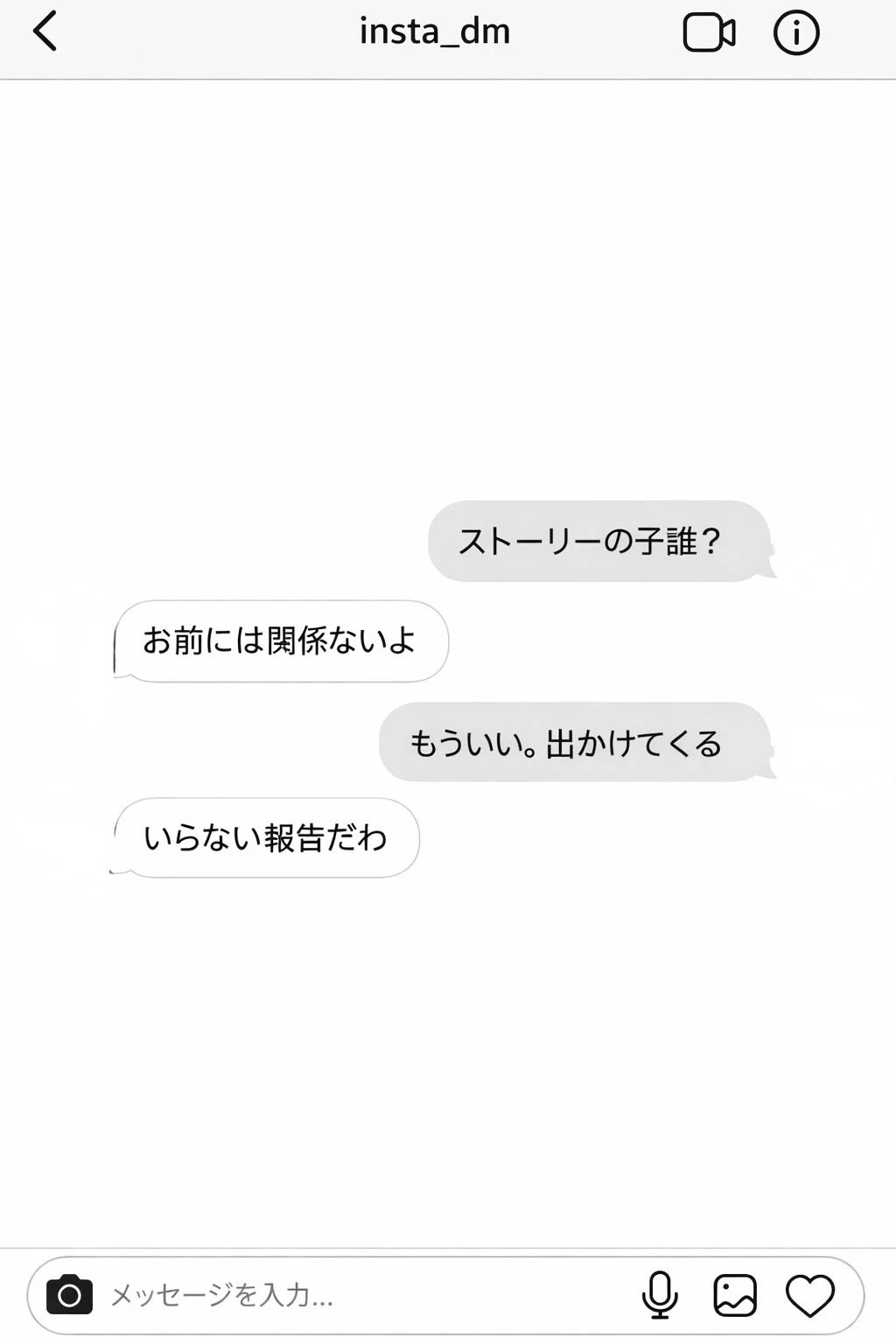Start a video call with insta_dm

(709, 33)
